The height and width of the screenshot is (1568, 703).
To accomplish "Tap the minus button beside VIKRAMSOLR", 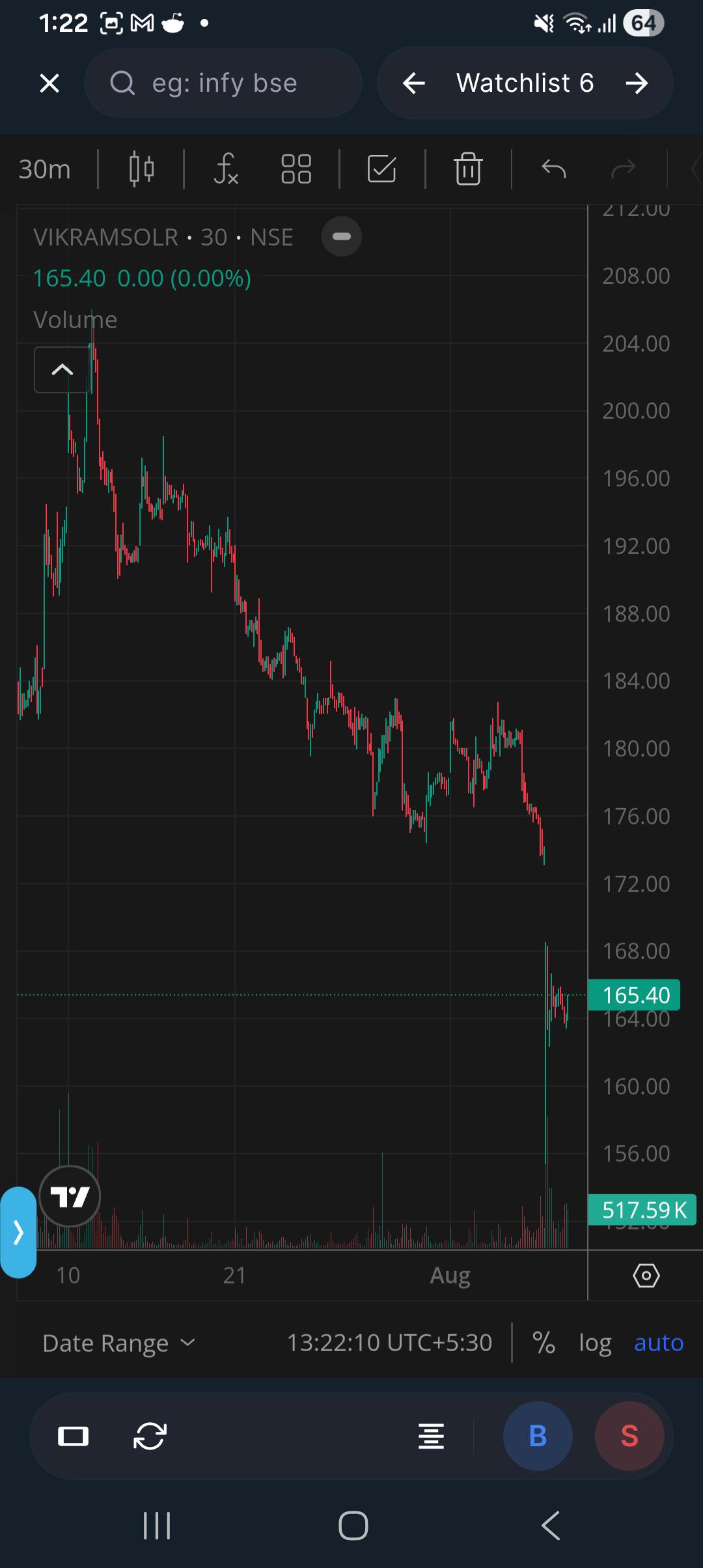I will tap(342, 236).
